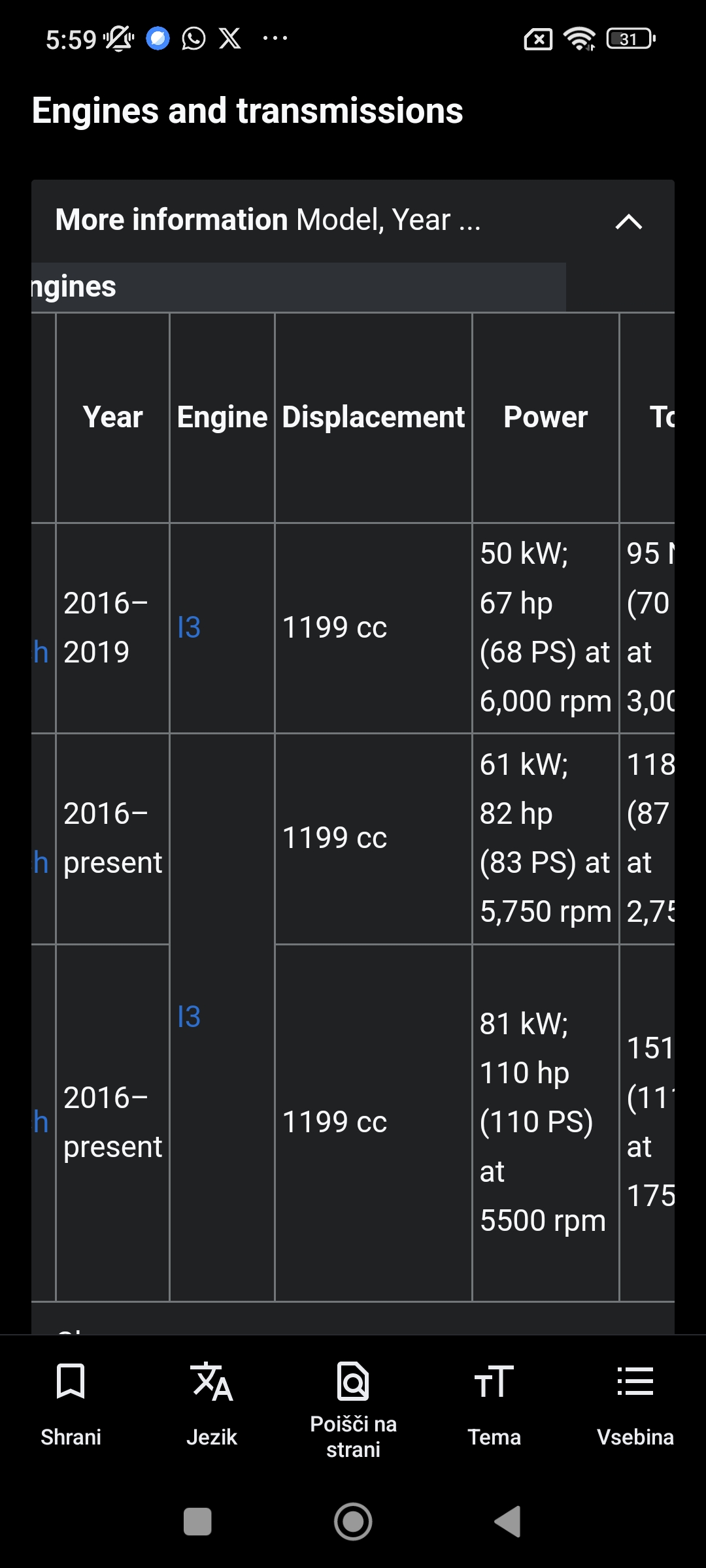706x1568 pixels.
Task: Open Poišči na strani to find text
Action: tap(353, 1409)
